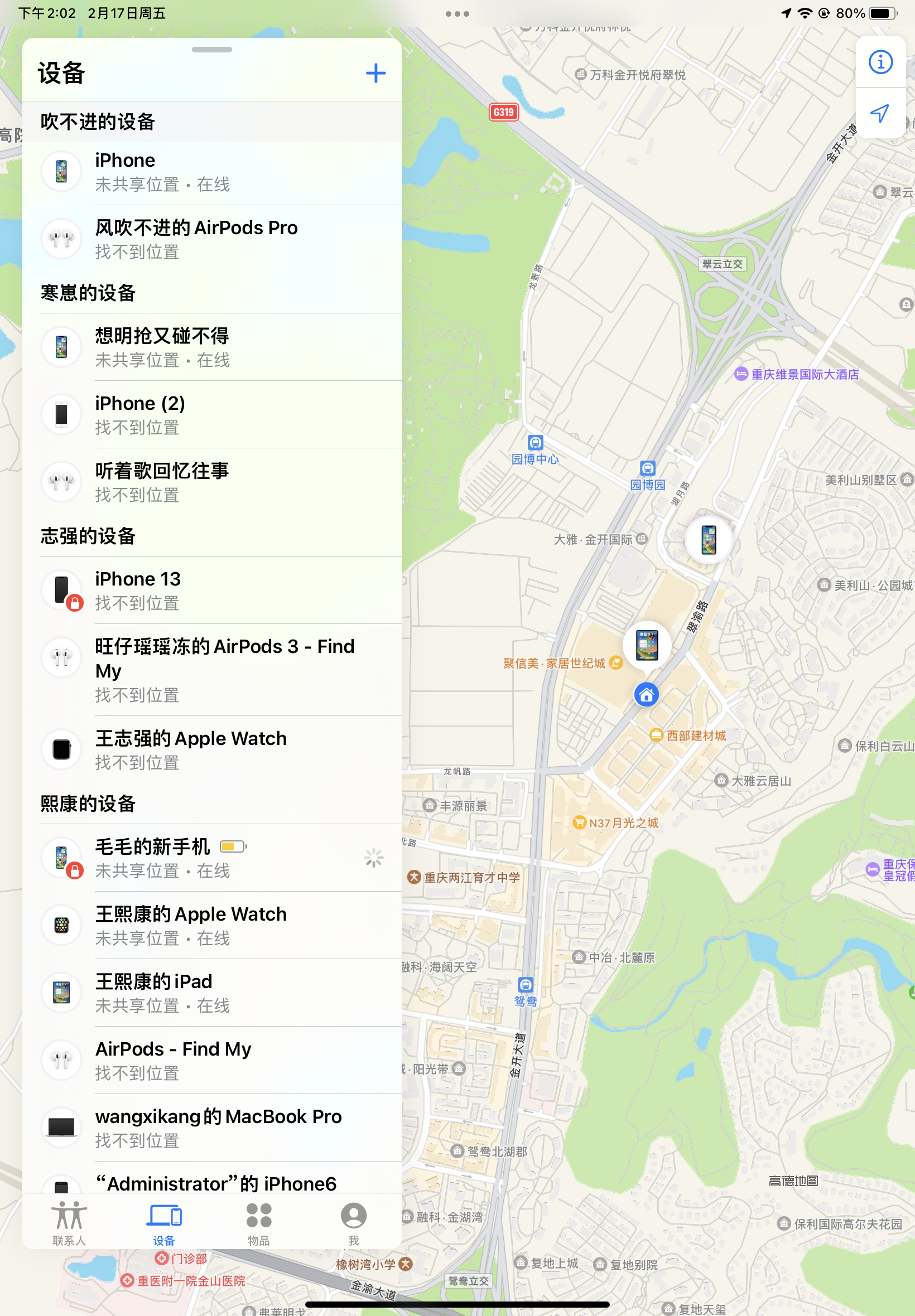Tap the plus button to add a device
The image size is (915, 1316).
375,74
